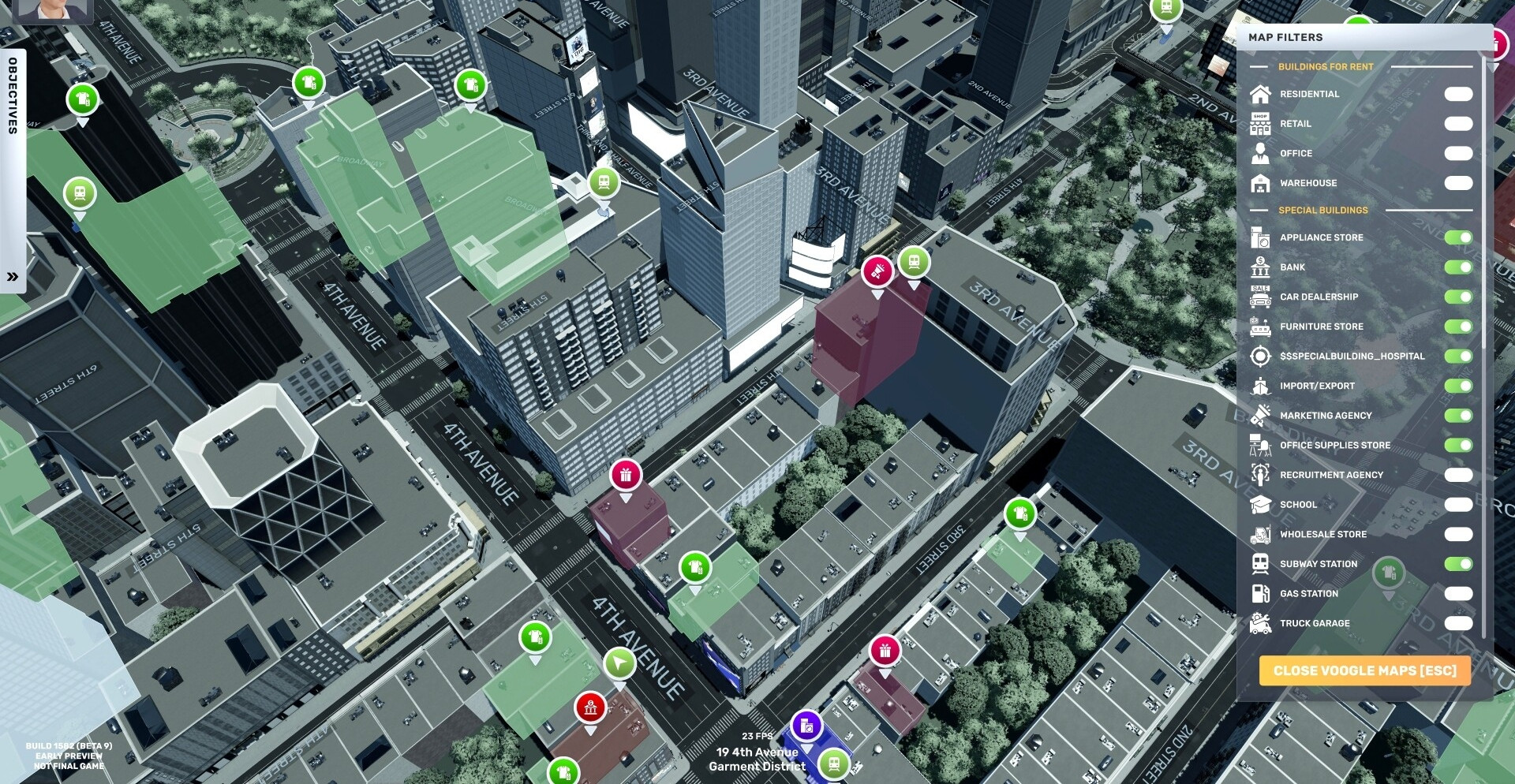Turn off the Subway Station filter
1515x784 pixels.
point(1457,564)
